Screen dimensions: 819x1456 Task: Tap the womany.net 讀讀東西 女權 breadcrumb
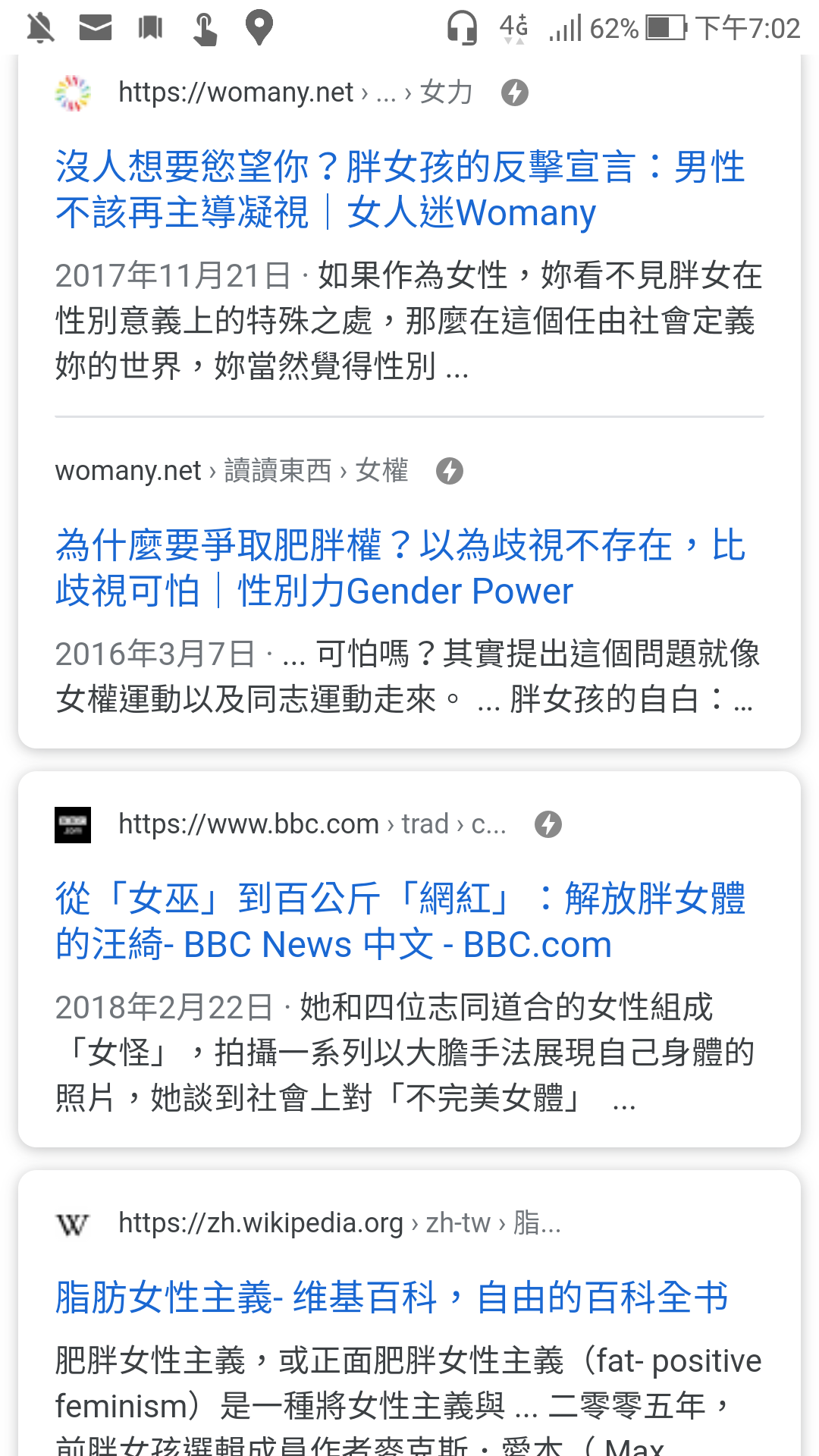tap(232, 471)
